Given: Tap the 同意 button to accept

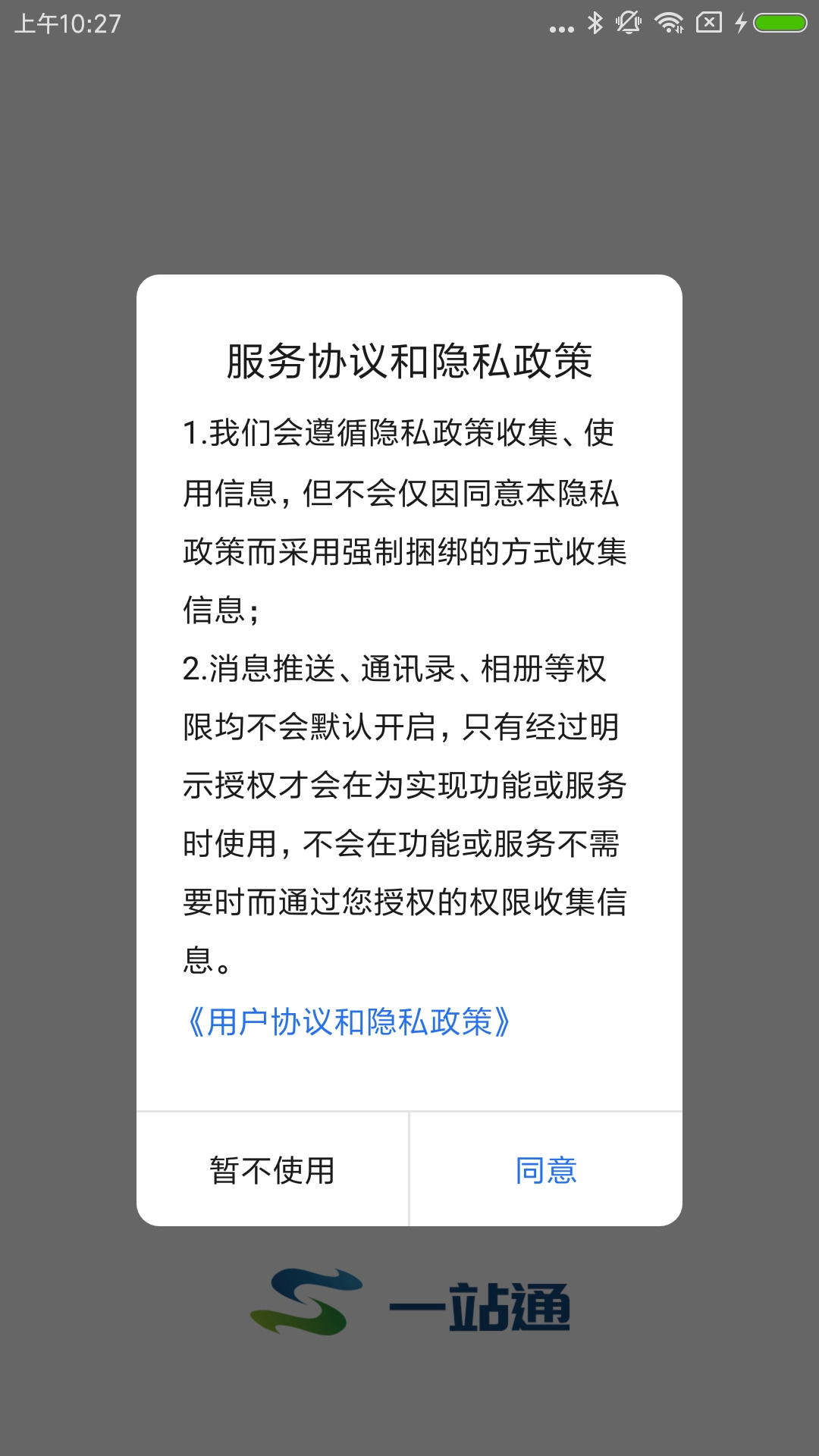Looking at the screenshot, I should pyautogui.click(x=548, y=1169).
